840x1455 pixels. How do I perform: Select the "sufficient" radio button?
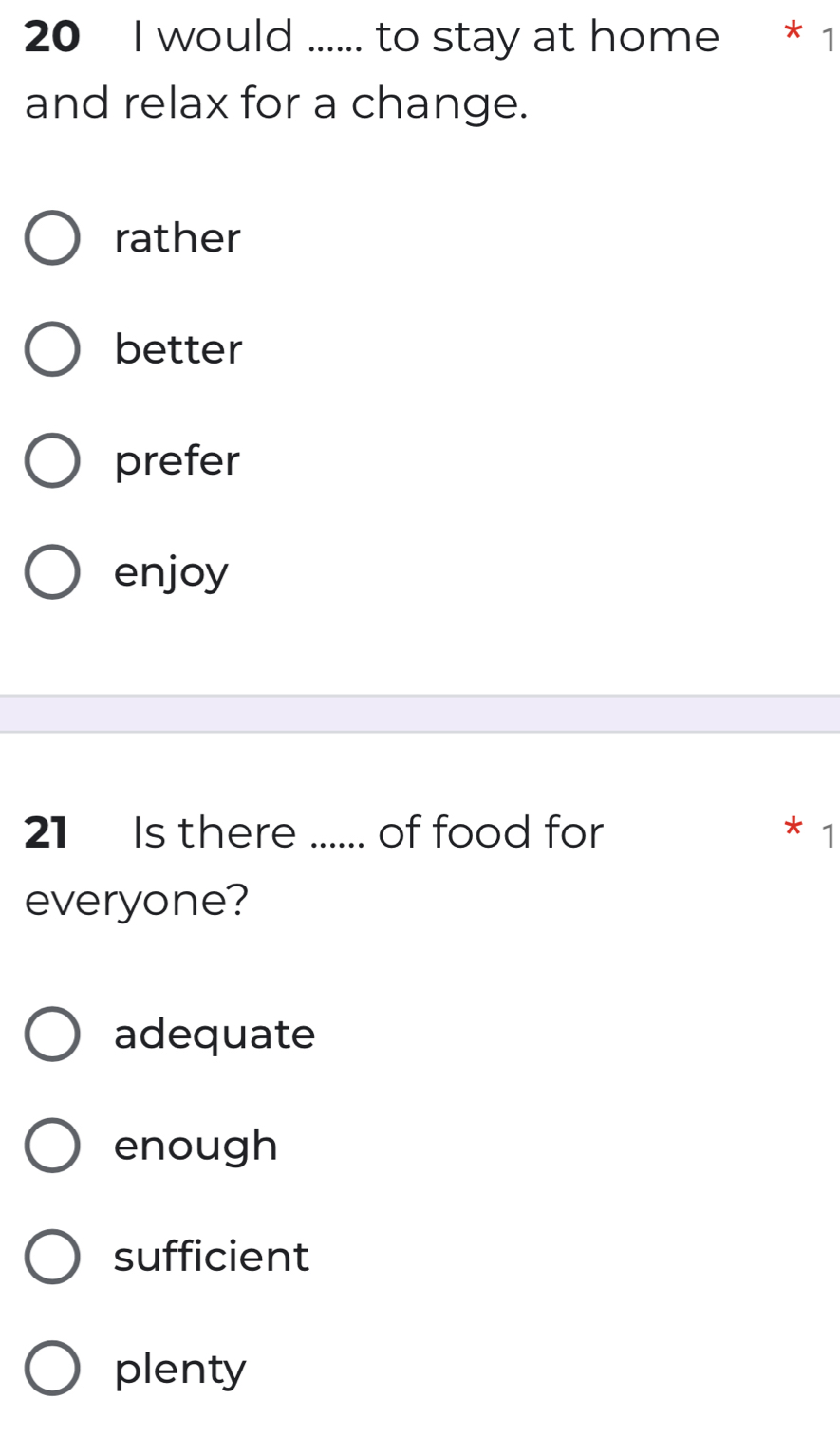click(x=54, y=1258)
